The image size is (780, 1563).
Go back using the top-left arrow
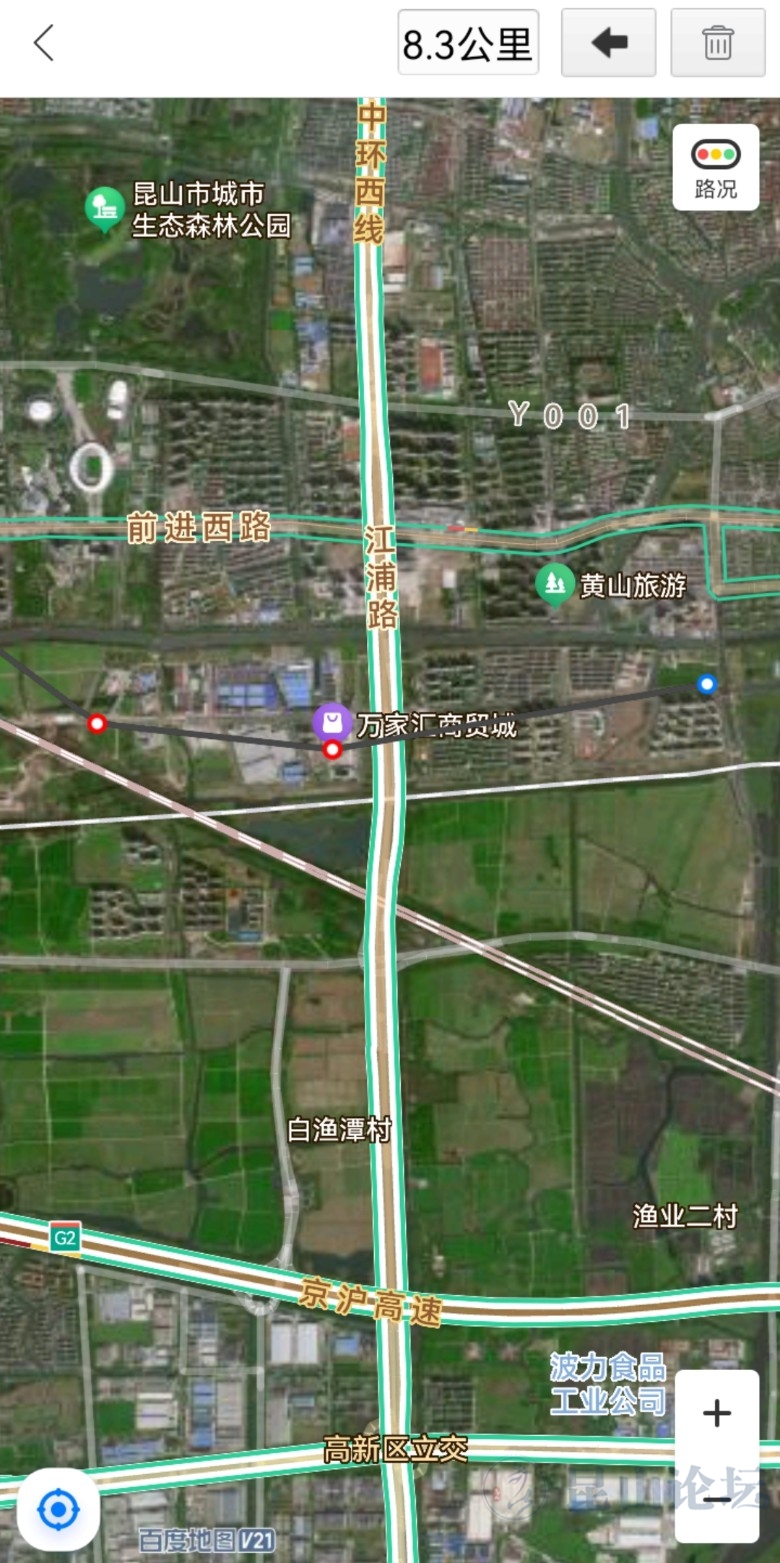[x=44, y=43]
